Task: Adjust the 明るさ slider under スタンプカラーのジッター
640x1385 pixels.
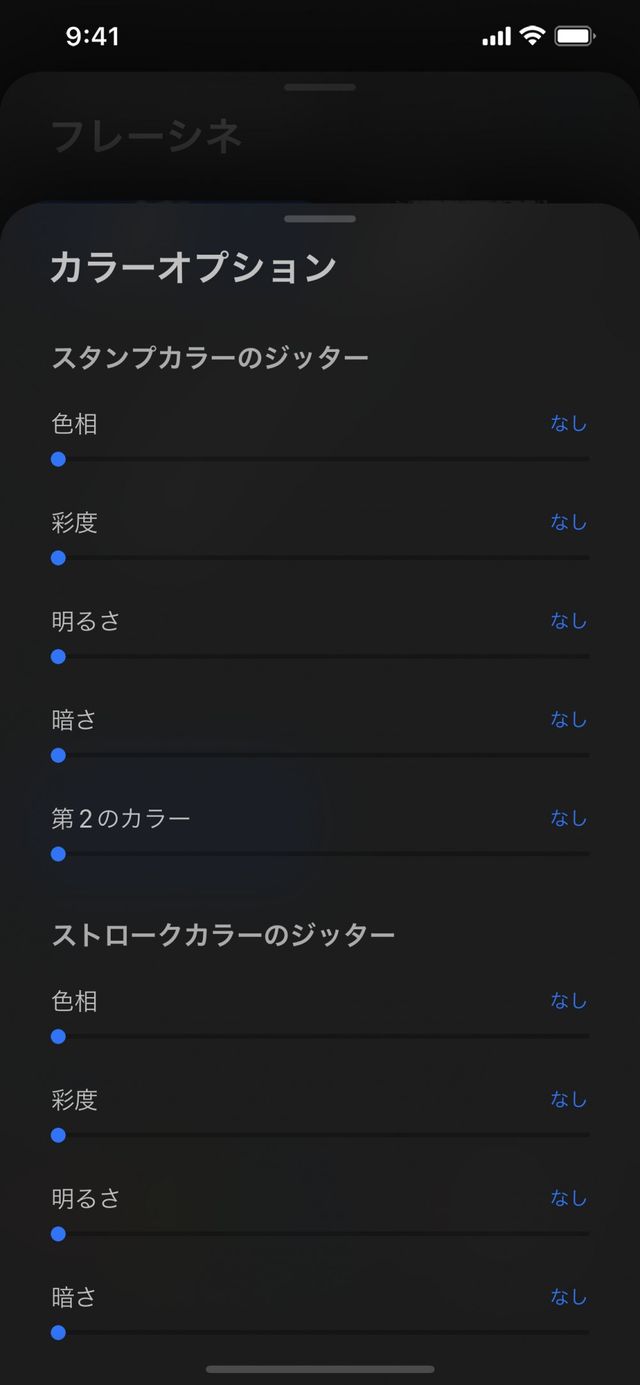Action: 320,657
